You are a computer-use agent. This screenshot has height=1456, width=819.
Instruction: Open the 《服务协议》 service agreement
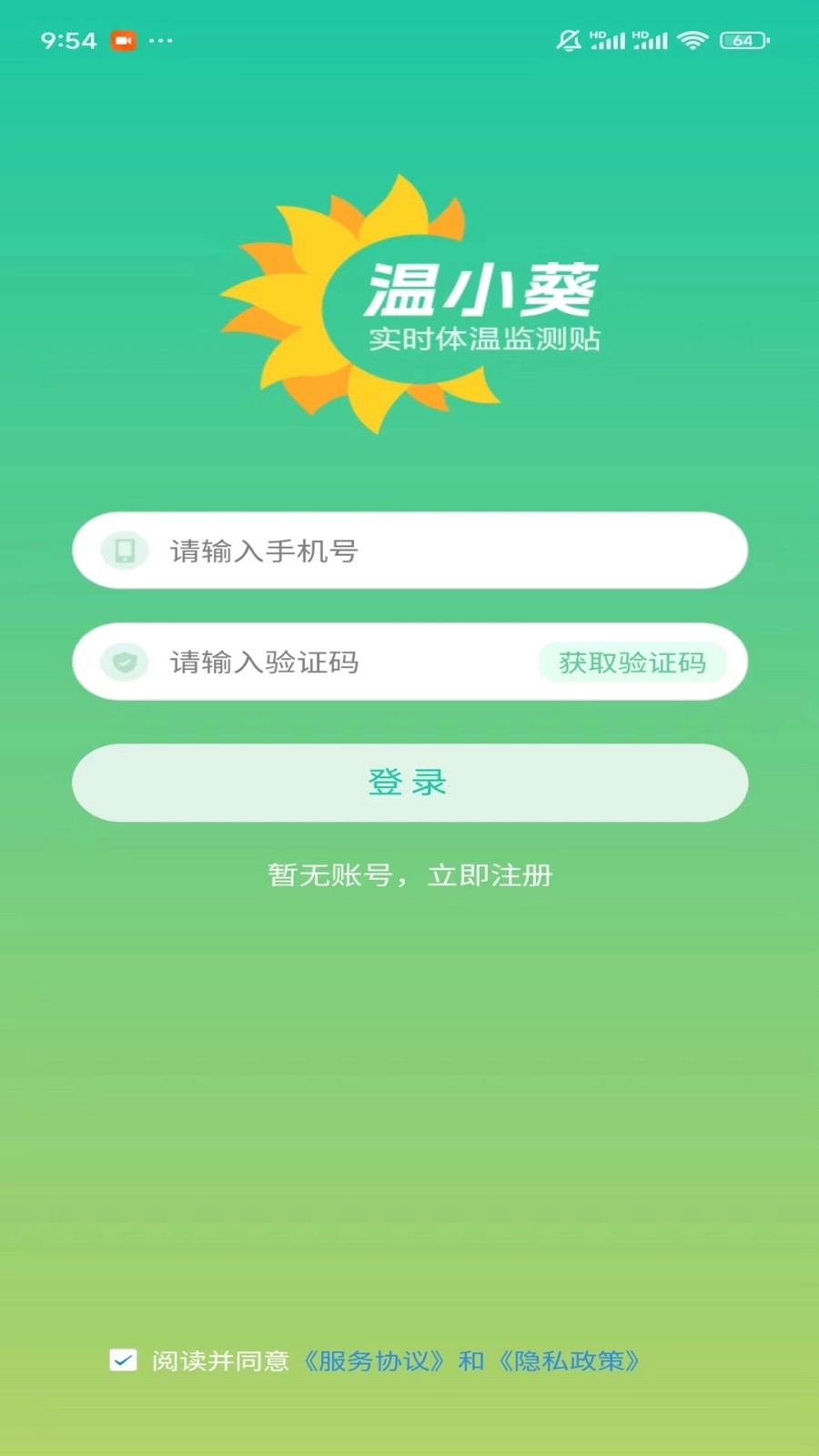[374, 1360]
